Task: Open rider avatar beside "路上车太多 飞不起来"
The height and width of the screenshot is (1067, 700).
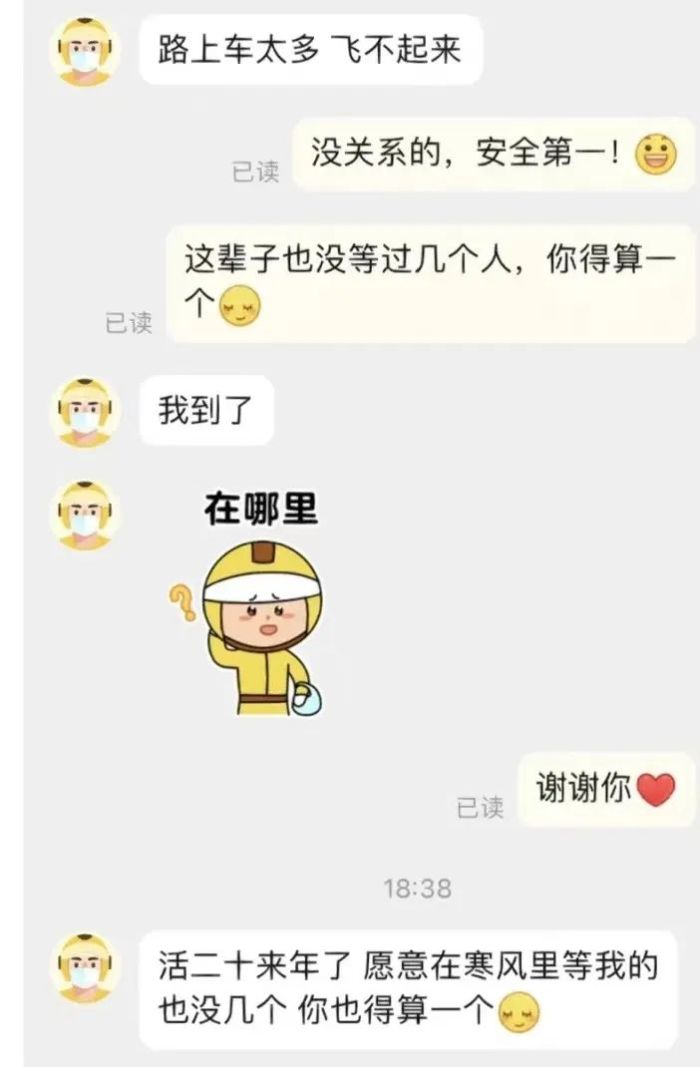Action: (84, 50)
